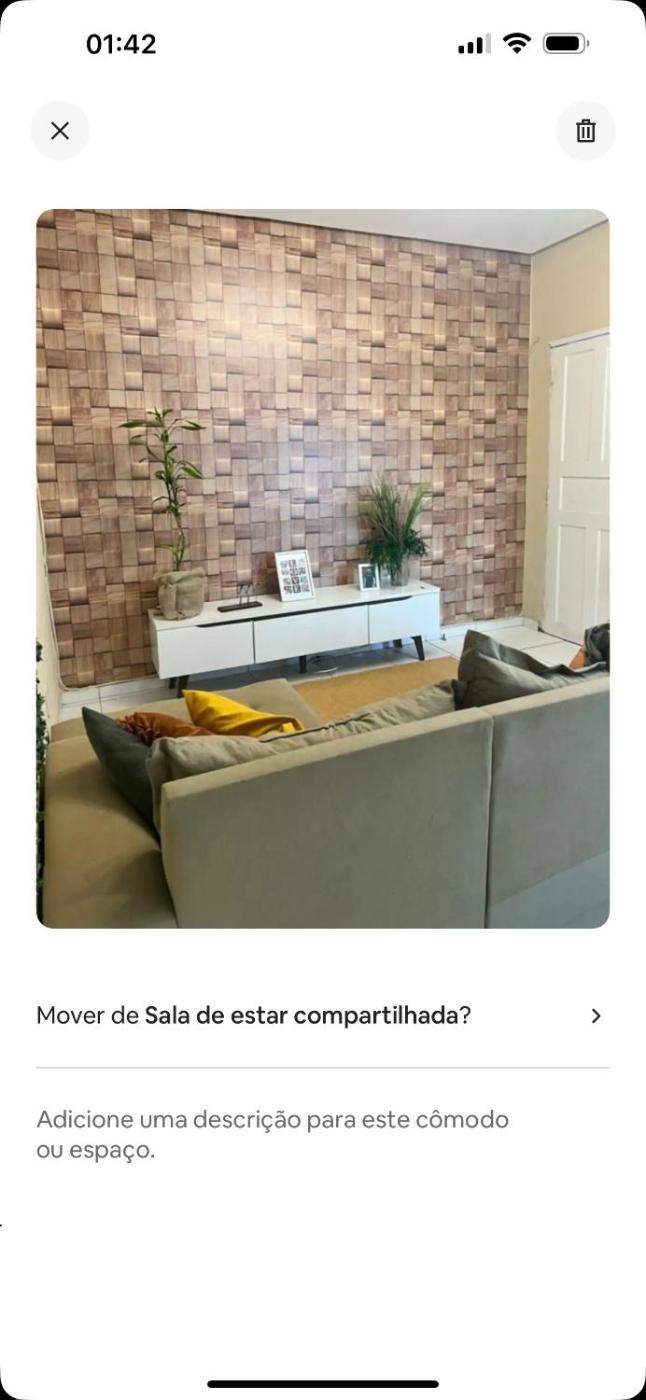Close the photo editor with the X
This screenshot has height=1400, width=646.
click(x=60, y=131)
